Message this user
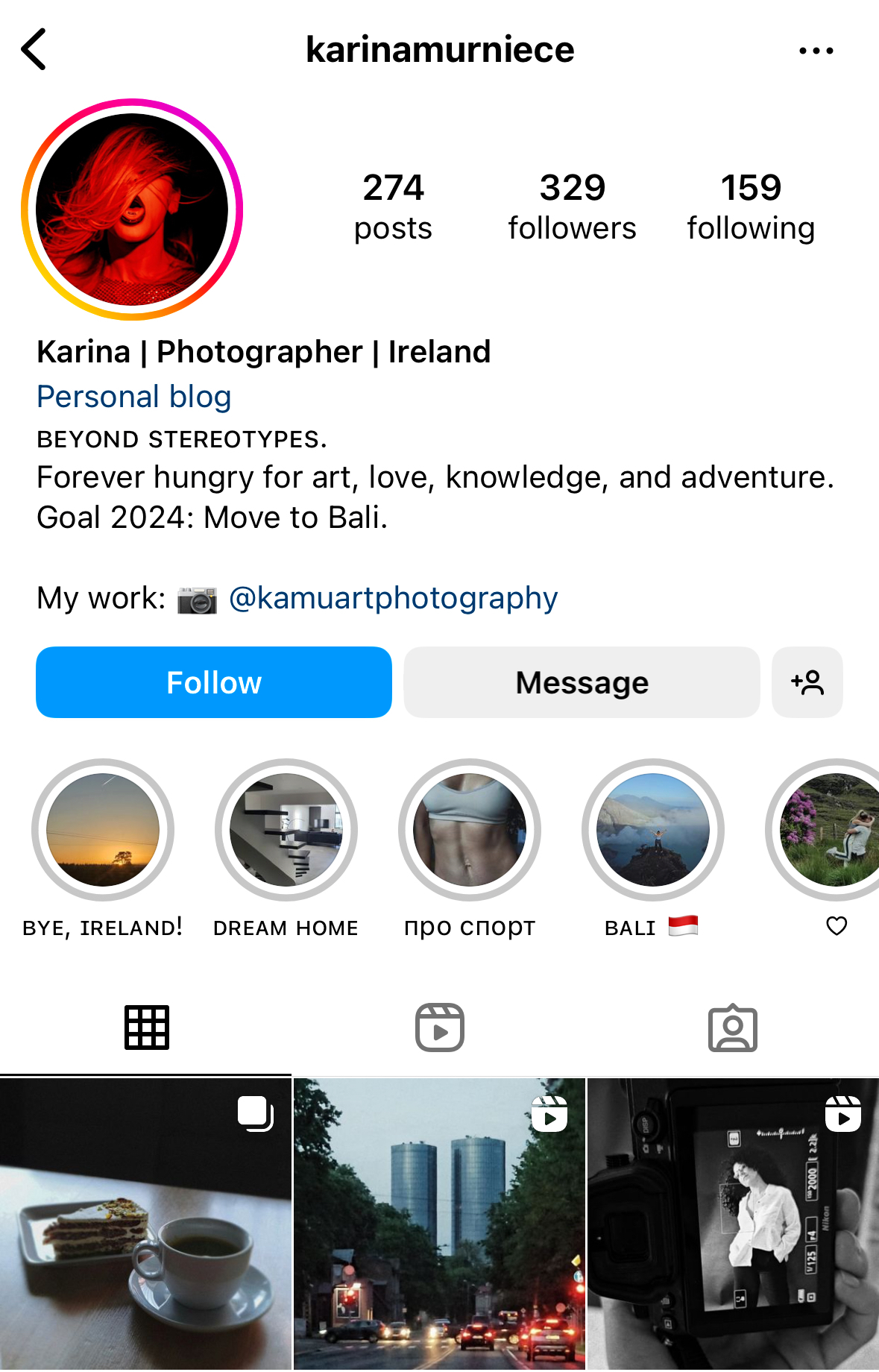This screenshot has height=1372, width=879. pyautogui.click(x=582, y=682)
